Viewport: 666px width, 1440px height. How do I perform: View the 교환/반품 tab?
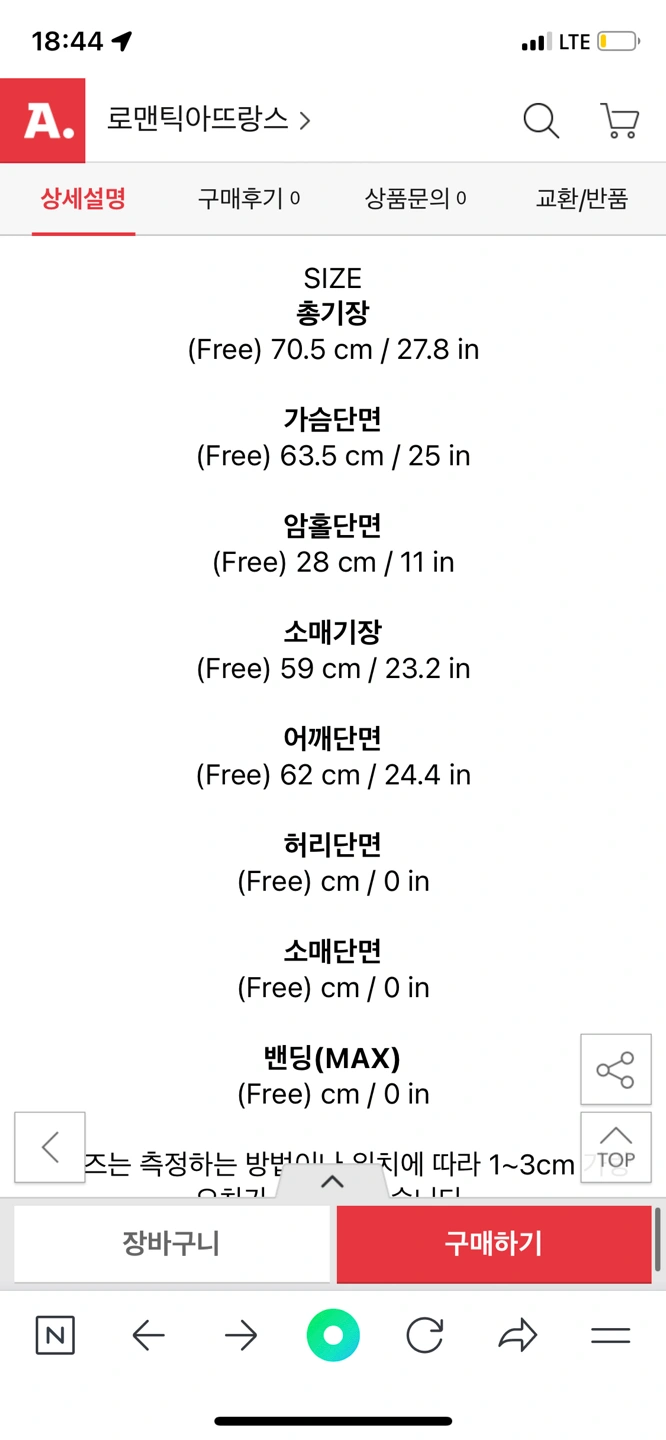point(582,199)
